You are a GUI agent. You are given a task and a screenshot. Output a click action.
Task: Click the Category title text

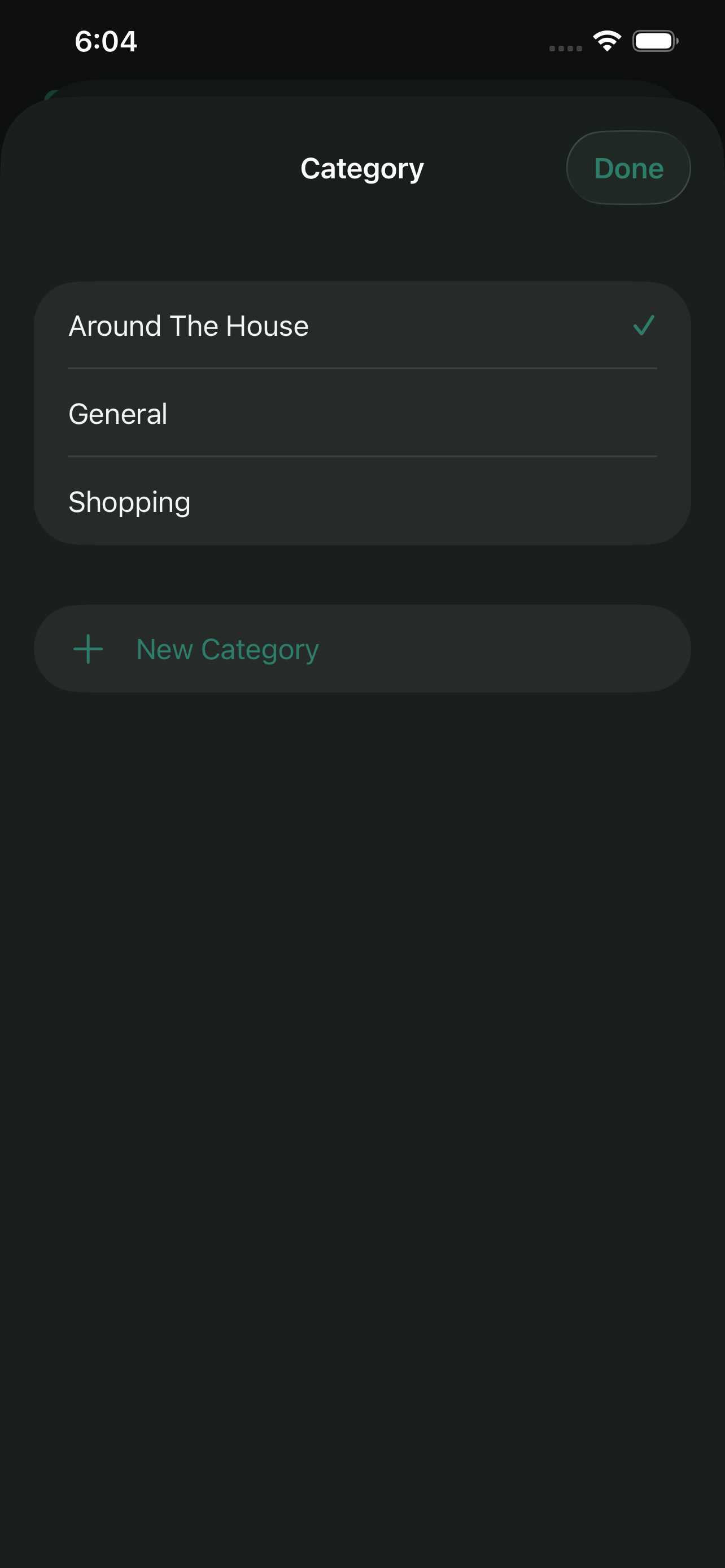[x=362, y=168]
